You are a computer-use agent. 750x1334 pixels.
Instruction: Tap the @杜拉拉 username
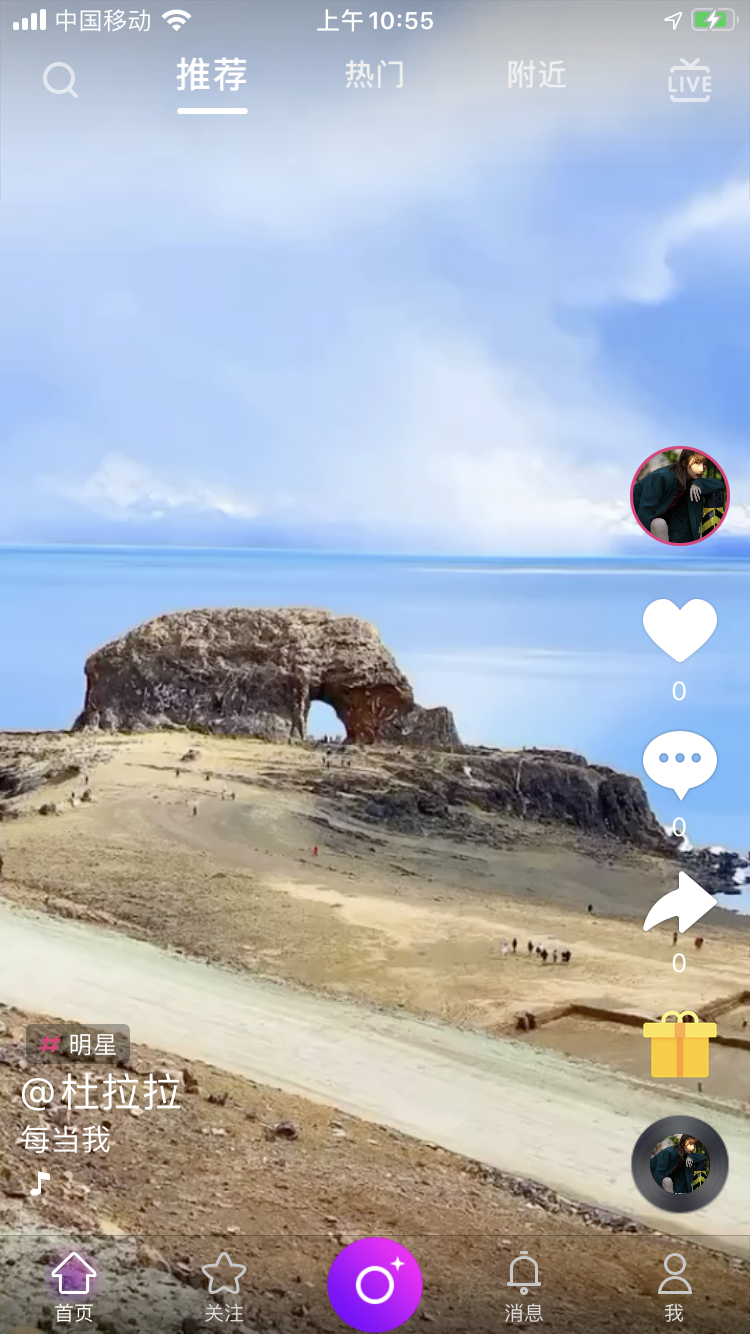pos(101,1092)
